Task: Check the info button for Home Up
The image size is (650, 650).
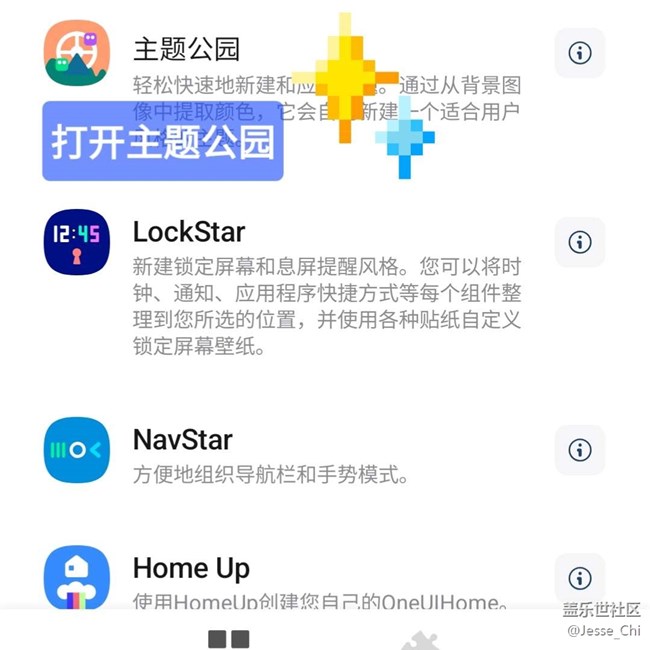Action: 580,578
